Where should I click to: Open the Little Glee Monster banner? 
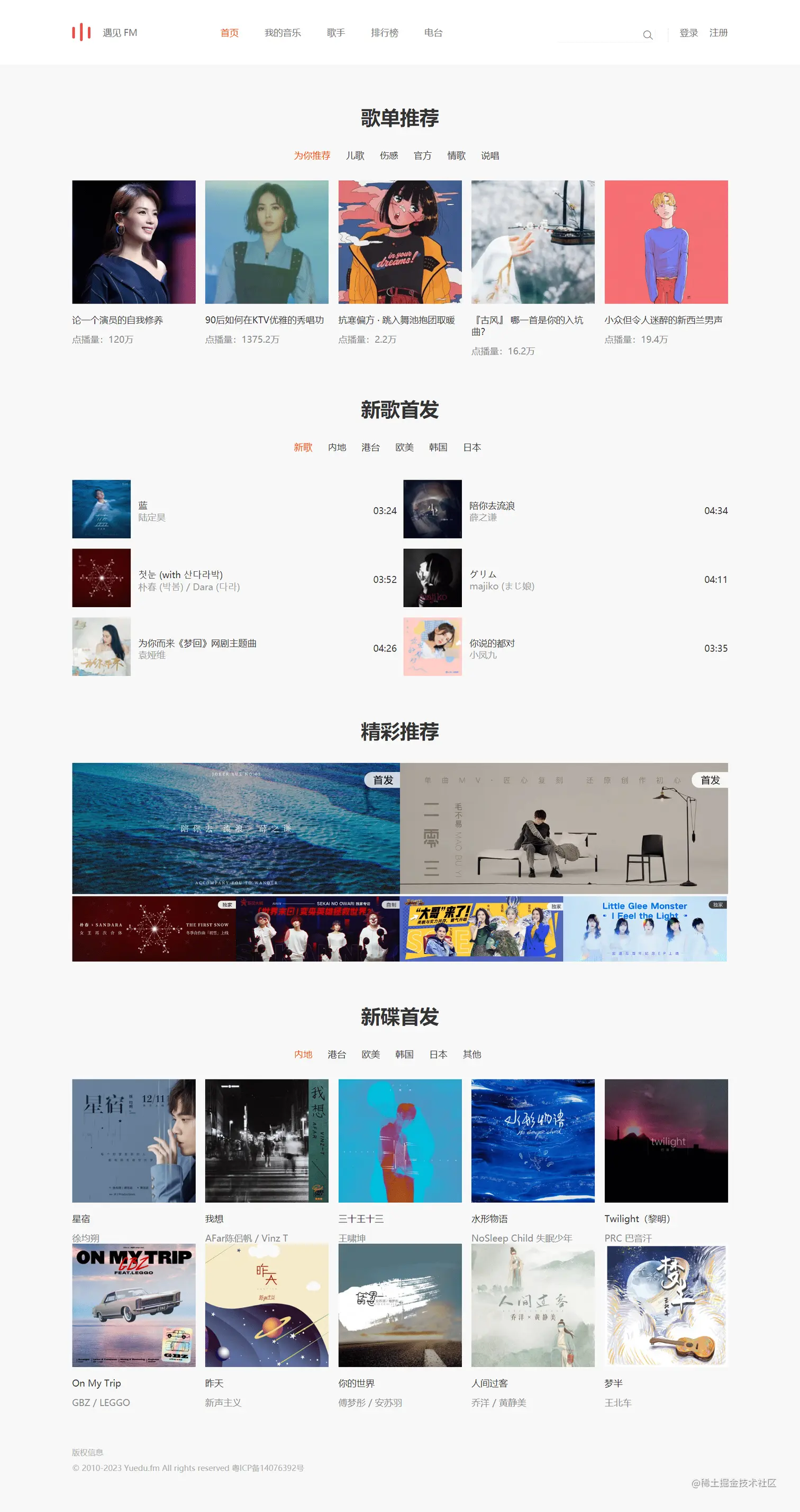click(645, 929)
